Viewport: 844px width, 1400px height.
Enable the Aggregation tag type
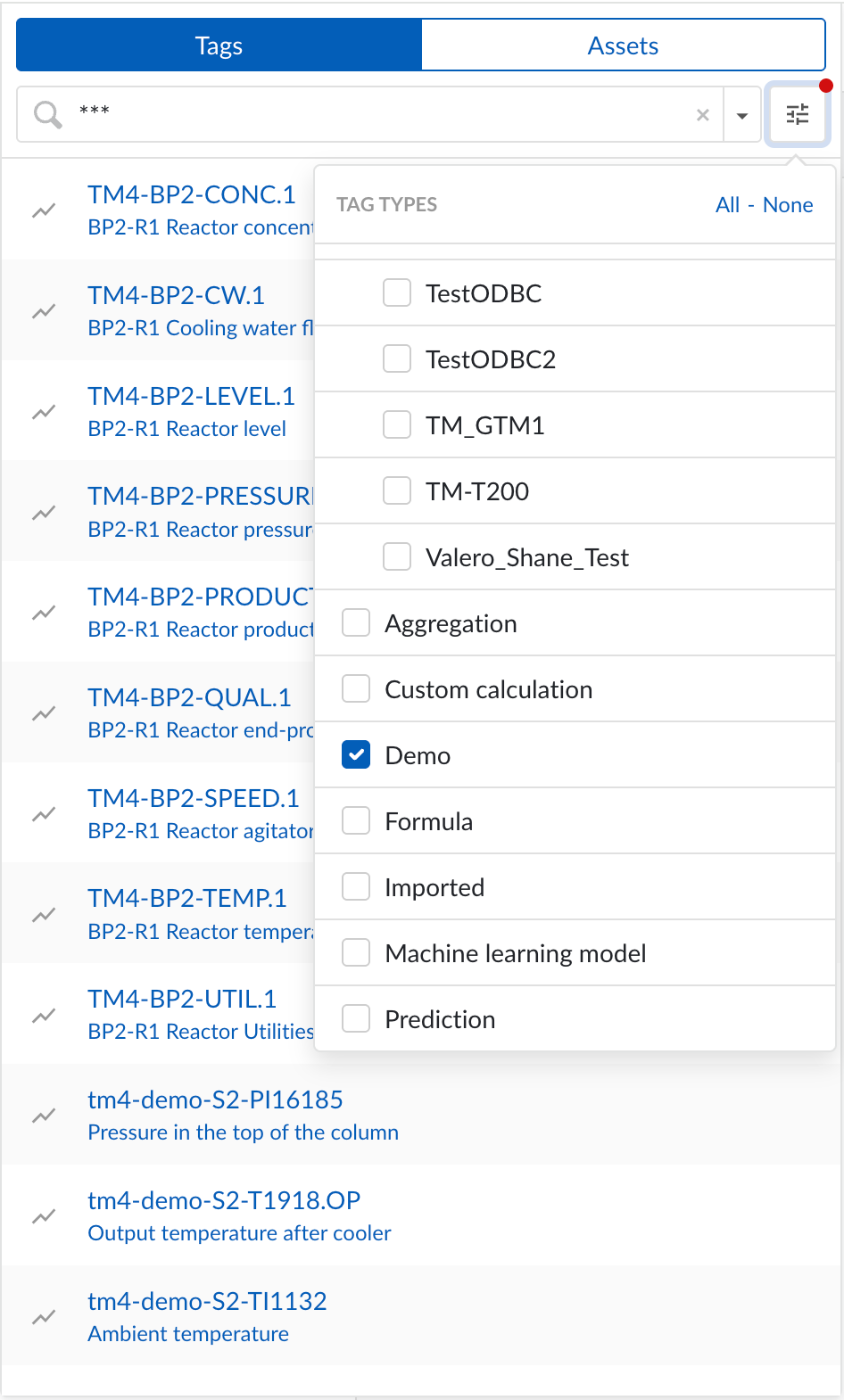pos(356,622)
